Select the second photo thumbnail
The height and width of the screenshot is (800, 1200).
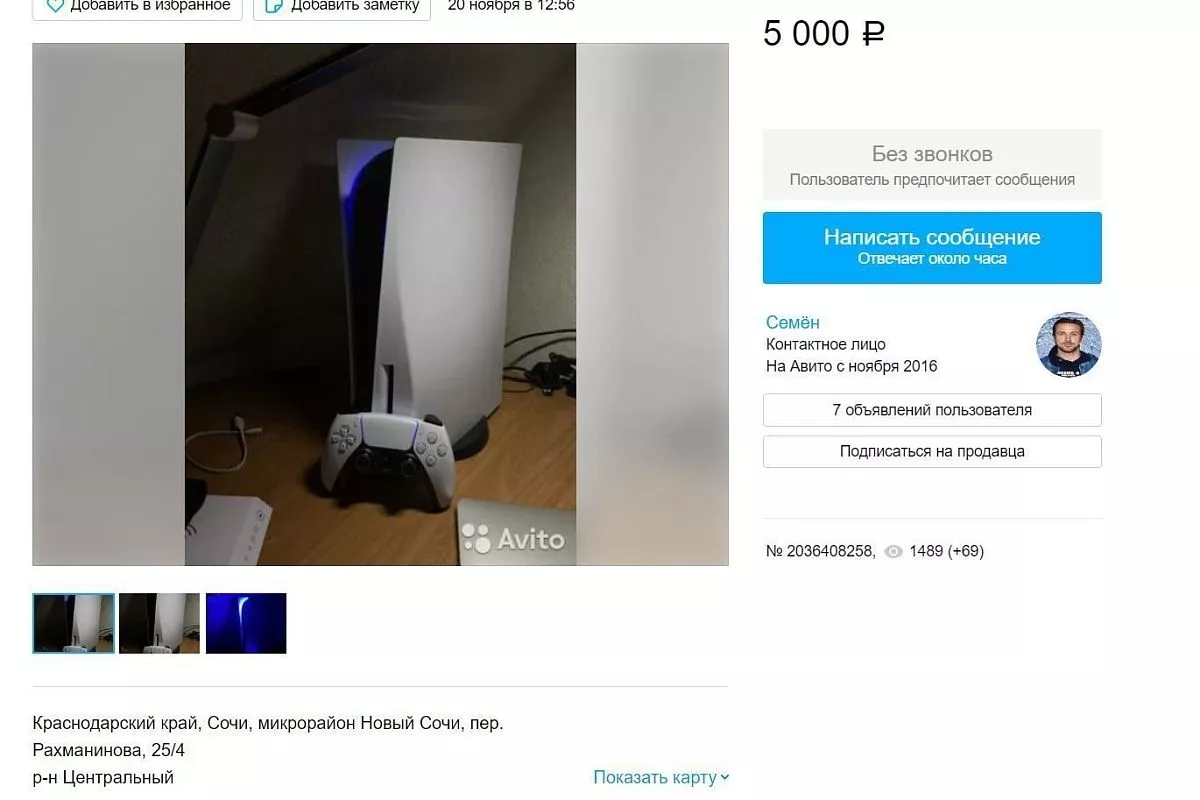click(159, 623)
